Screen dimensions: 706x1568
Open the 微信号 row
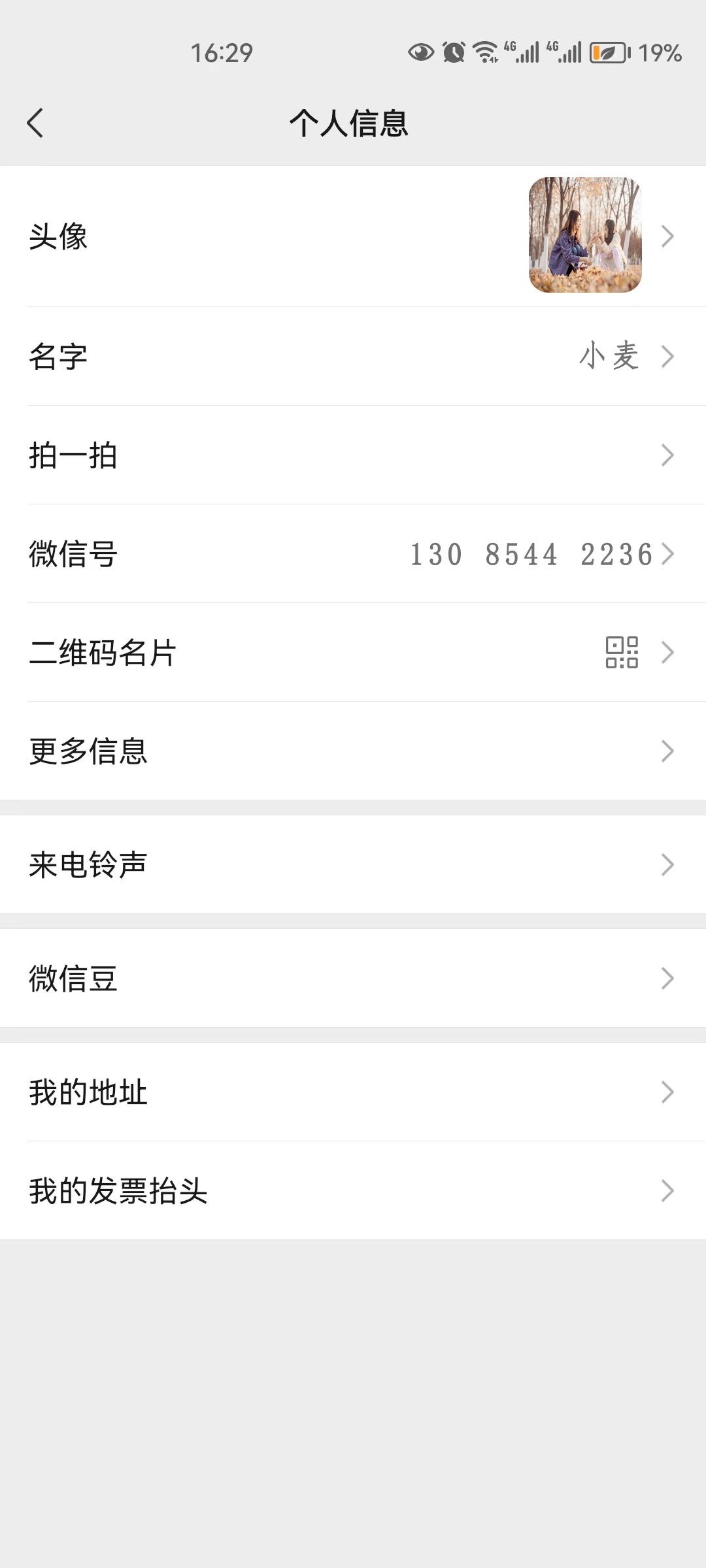coord(353,554)
